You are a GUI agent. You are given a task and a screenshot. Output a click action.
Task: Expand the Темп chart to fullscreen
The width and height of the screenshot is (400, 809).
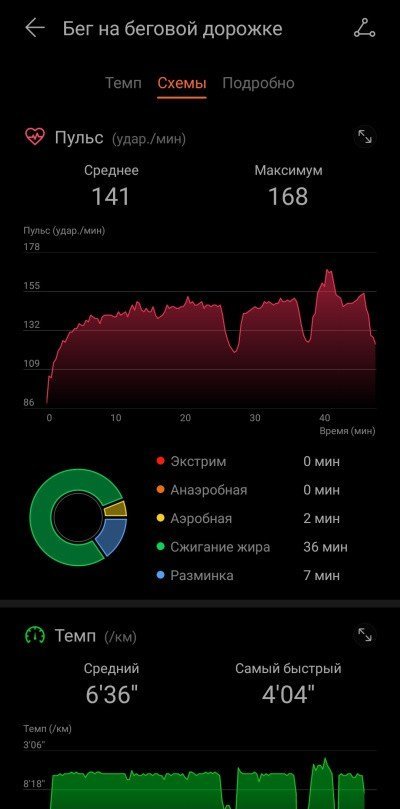tap(365, 635)
